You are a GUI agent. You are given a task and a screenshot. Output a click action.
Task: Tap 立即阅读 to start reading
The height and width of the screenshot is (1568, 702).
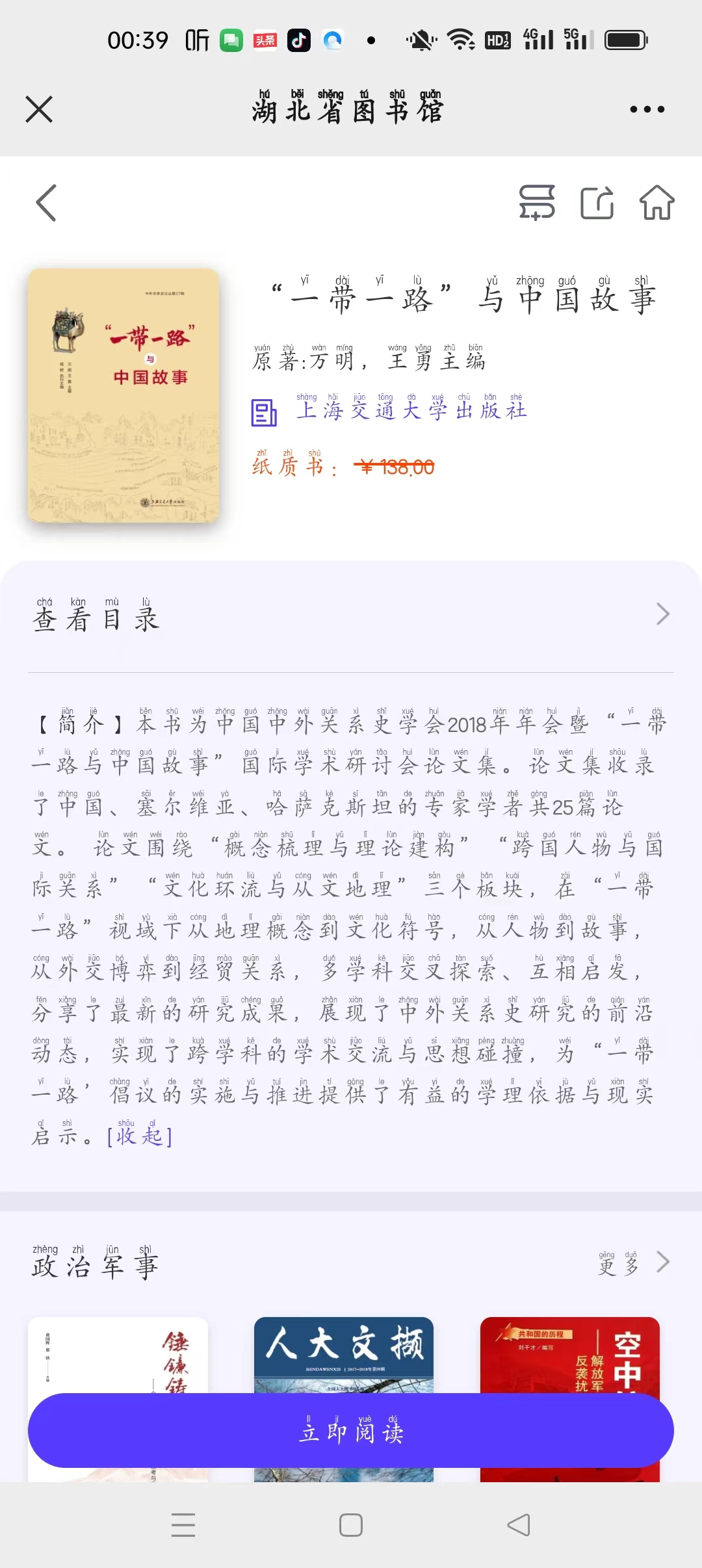[x=351, y=1431]
